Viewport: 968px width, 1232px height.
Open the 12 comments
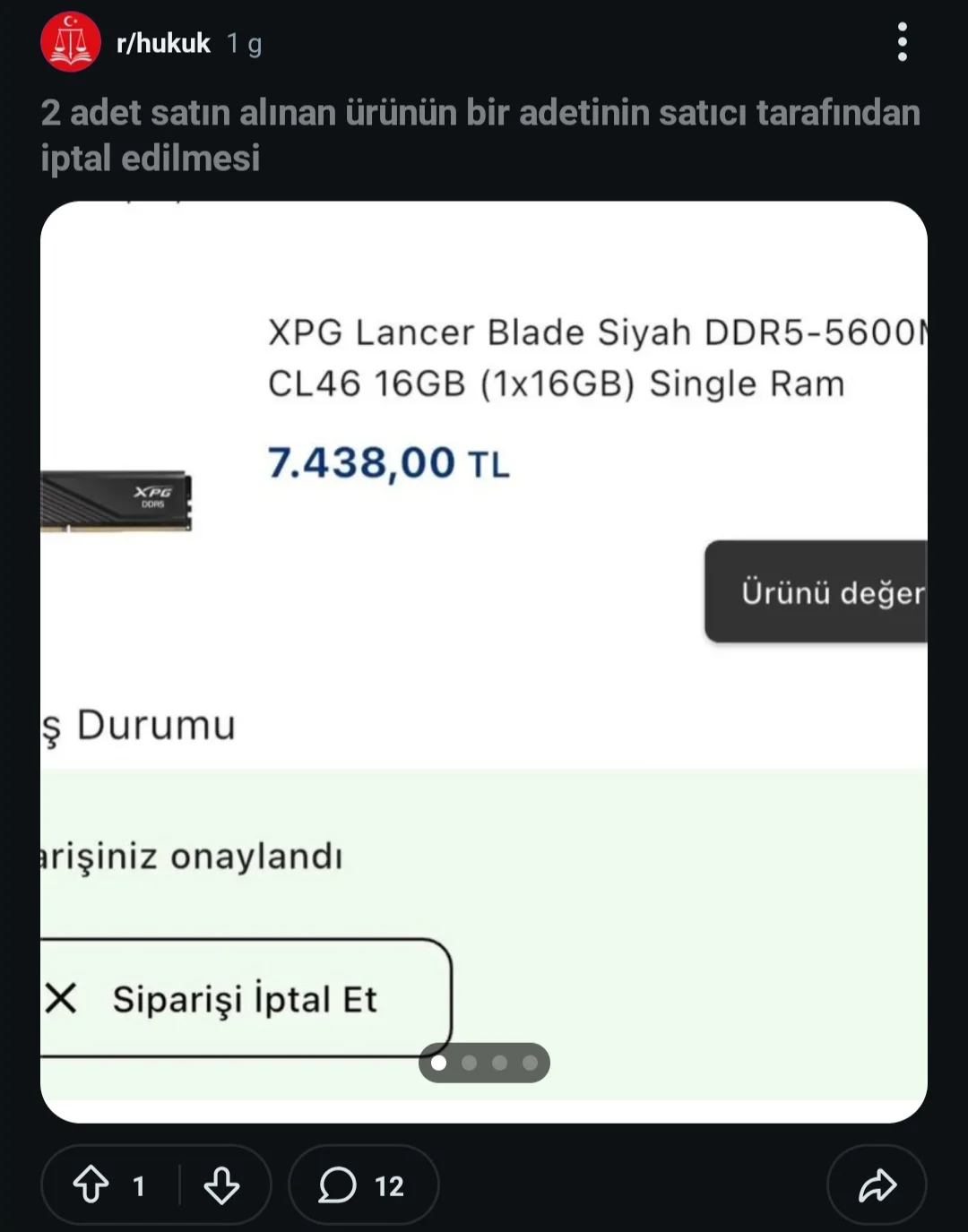pos(363,1185)
